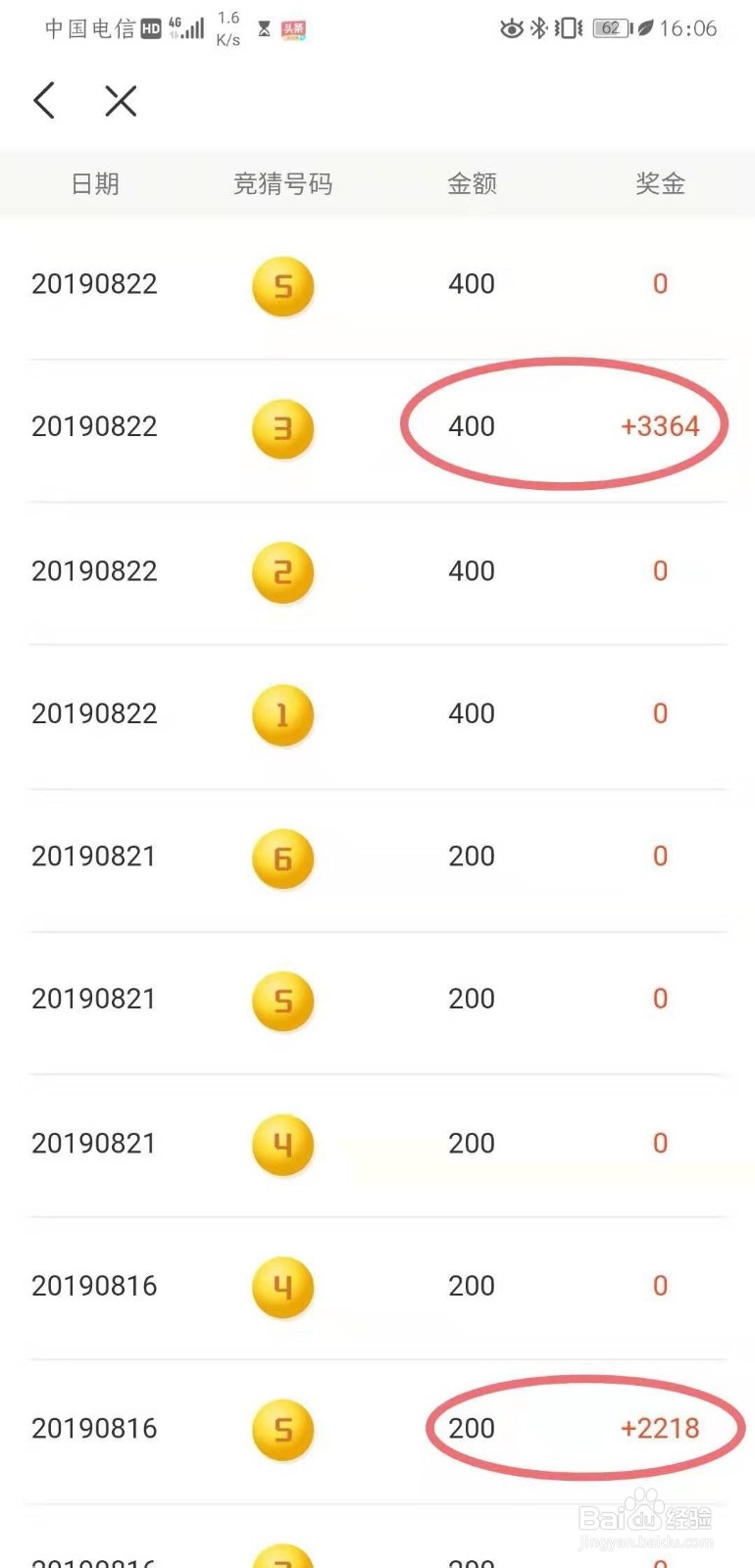755x1568 pixels.
Task: Select the 奖金 column header
Action: click(660, 184)
